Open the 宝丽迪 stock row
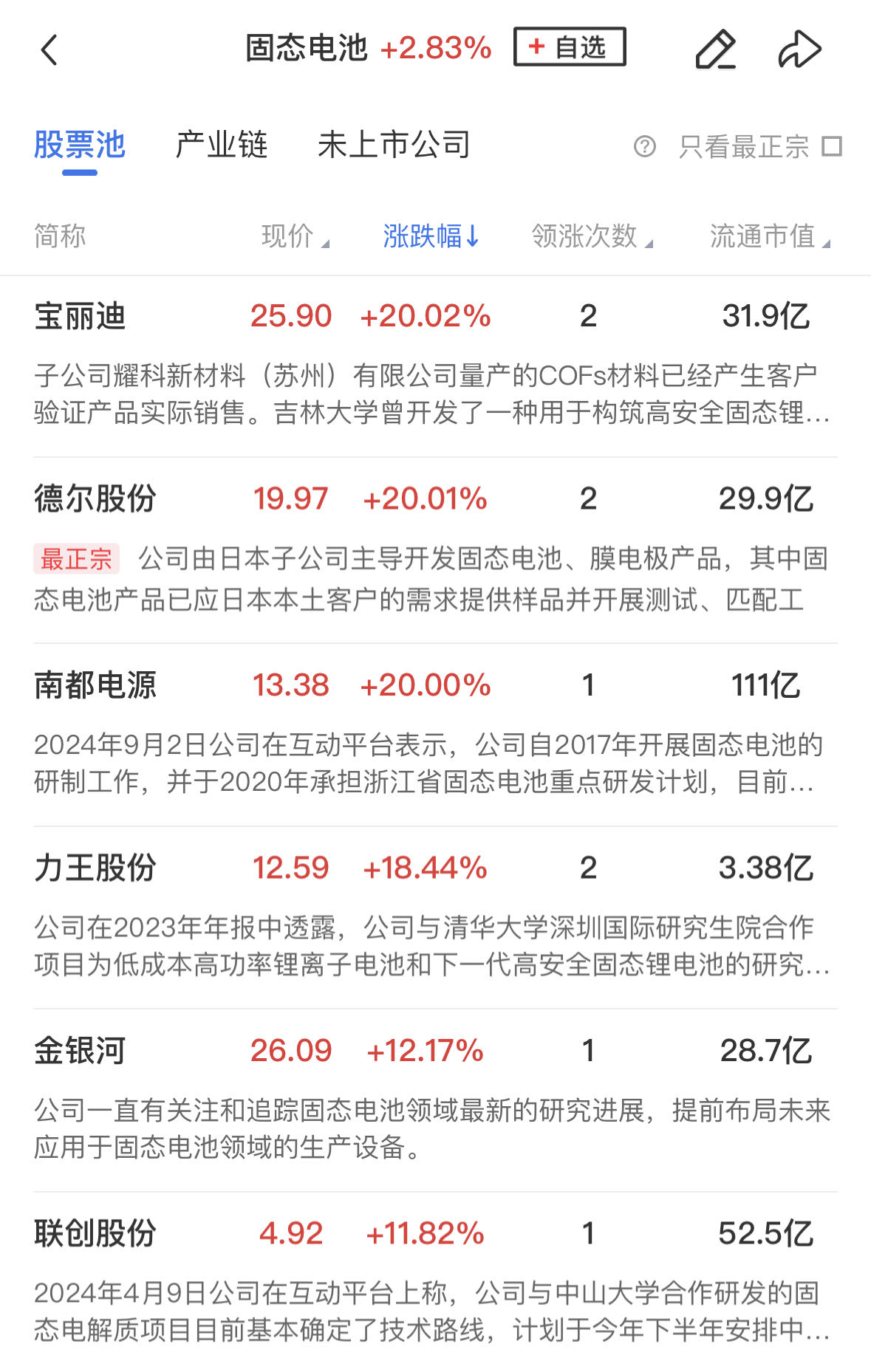This screenshot has width=871, height=1372. click(80, 317)
